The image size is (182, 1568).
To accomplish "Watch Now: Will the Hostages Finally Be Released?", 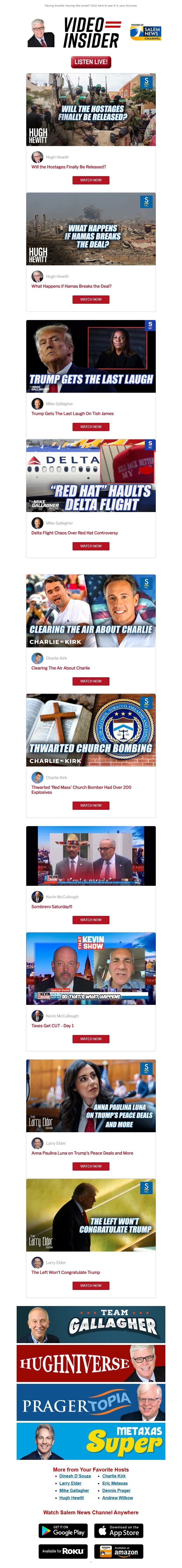I will 91,180.
